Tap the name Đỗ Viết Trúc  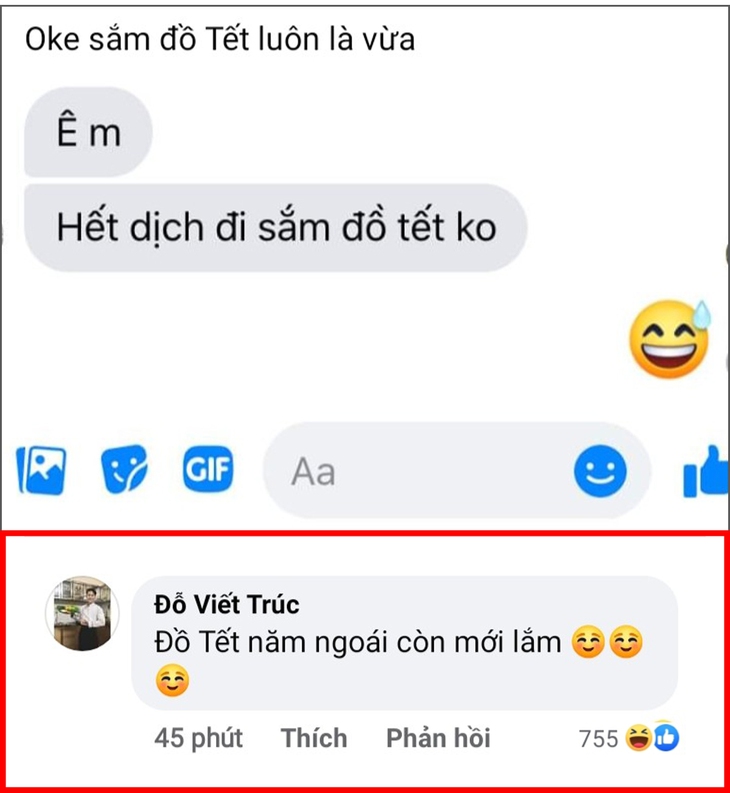tap(227, 605)
